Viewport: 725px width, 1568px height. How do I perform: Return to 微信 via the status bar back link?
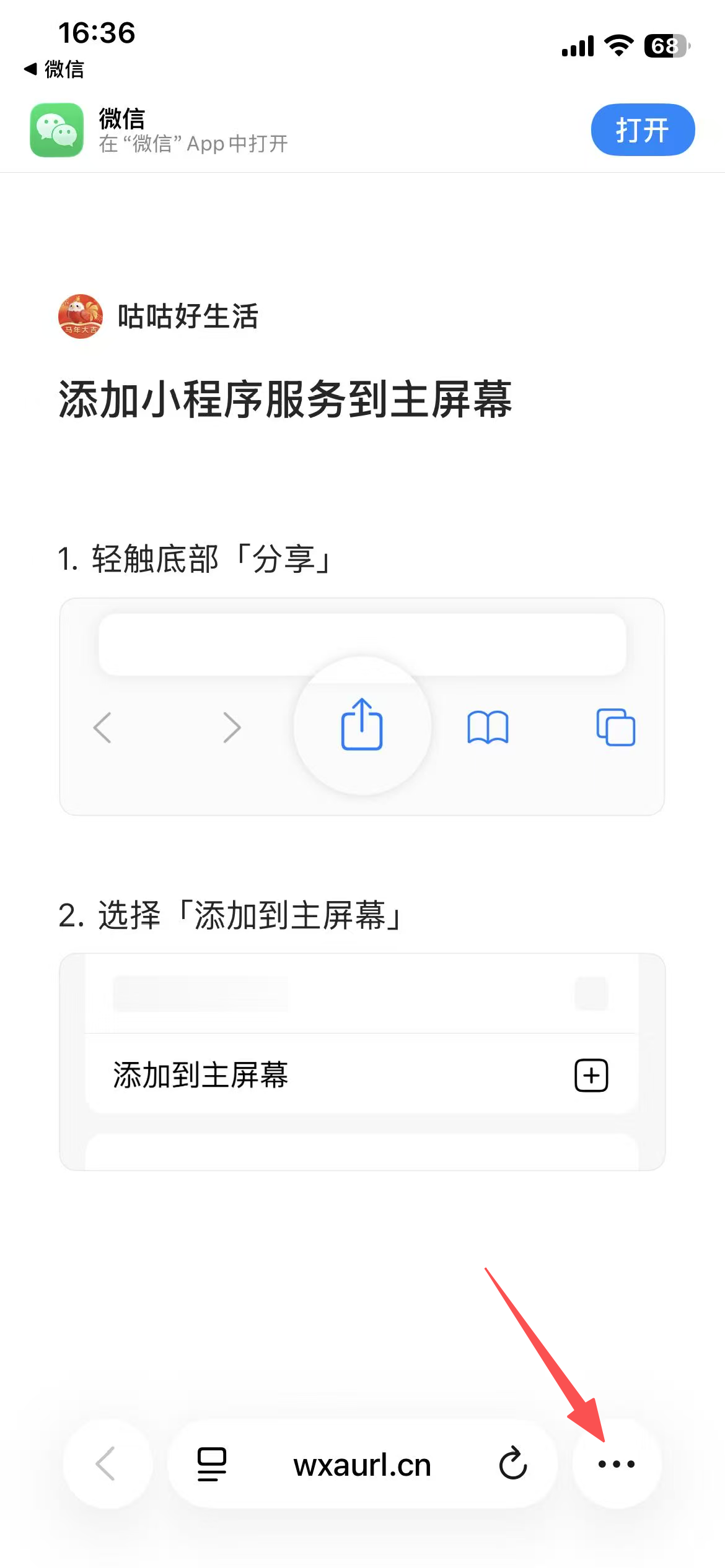click(55, 69)
